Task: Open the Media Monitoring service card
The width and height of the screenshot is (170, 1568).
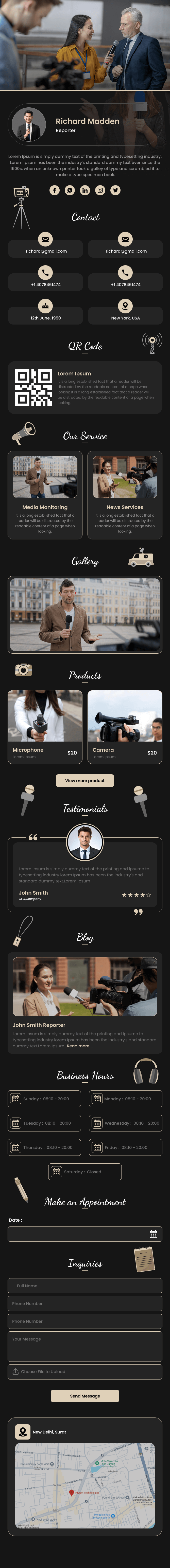Action: pyautogui.click(x=45, y=494)
